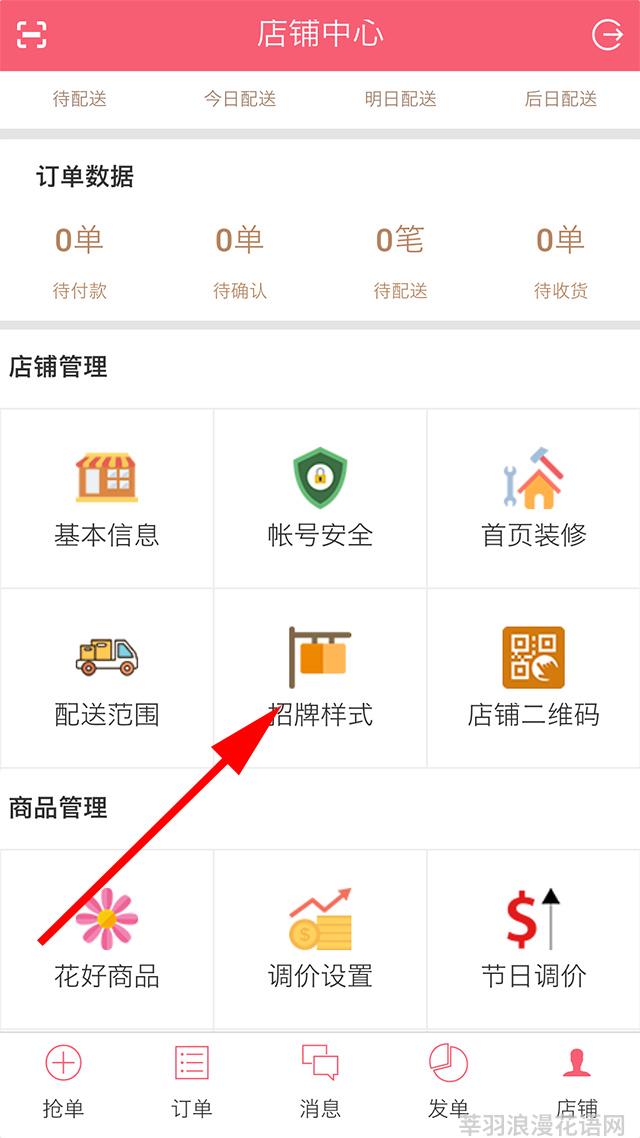
Task: View 待收货 orders
Action: click(560, 262)
